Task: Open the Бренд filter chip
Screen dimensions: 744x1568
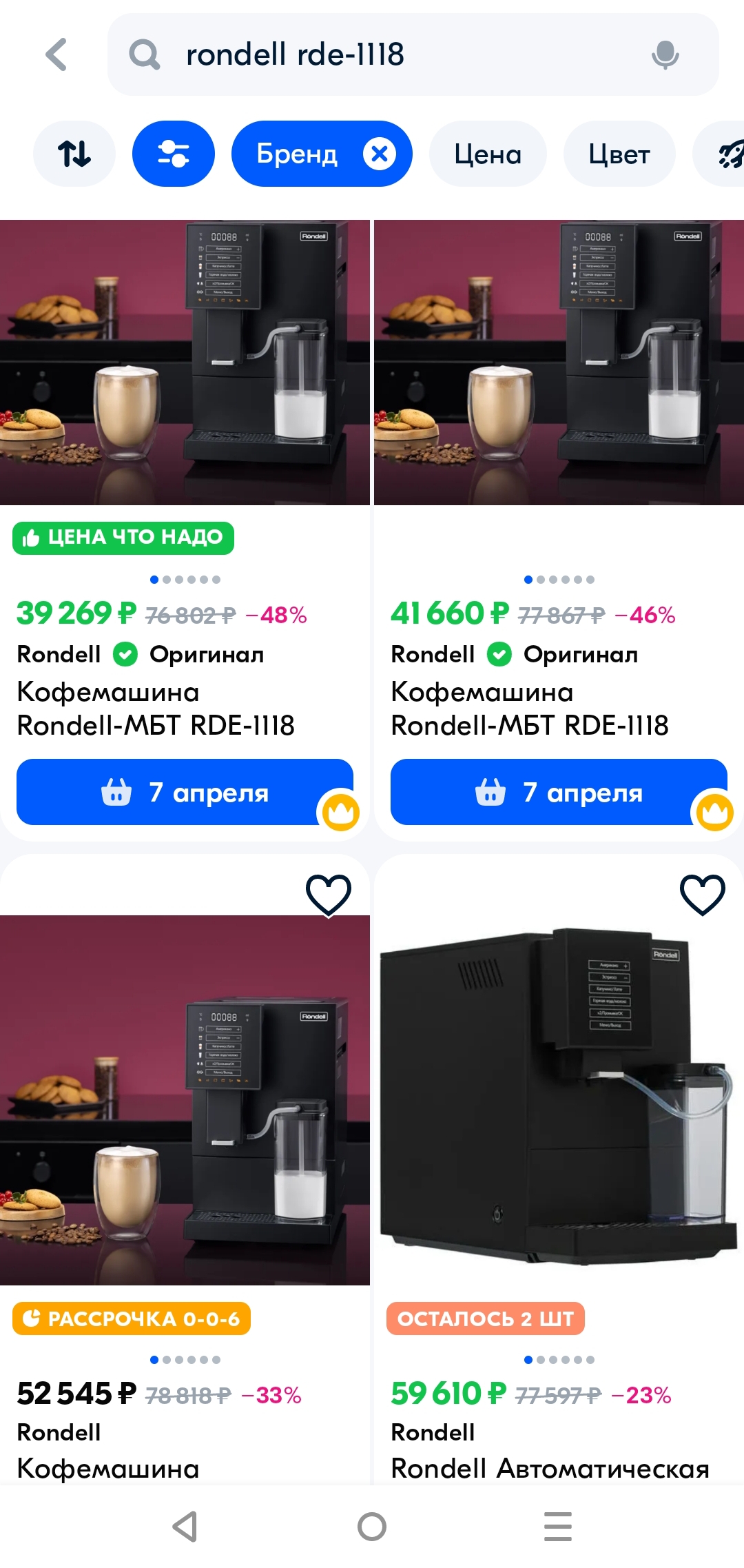Action: tap(296, 154)
